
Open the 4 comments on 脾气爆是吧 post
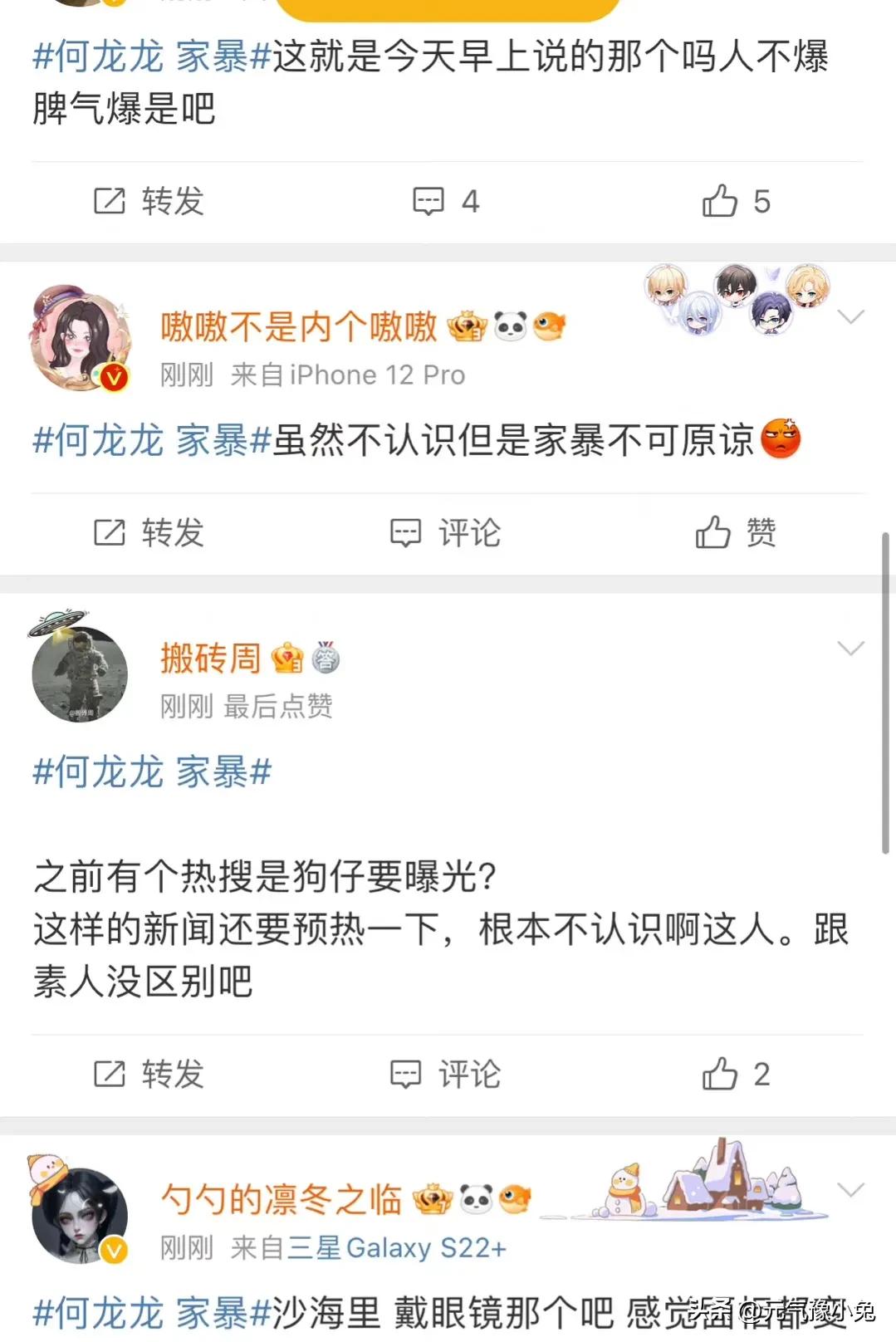coord(446,201)
